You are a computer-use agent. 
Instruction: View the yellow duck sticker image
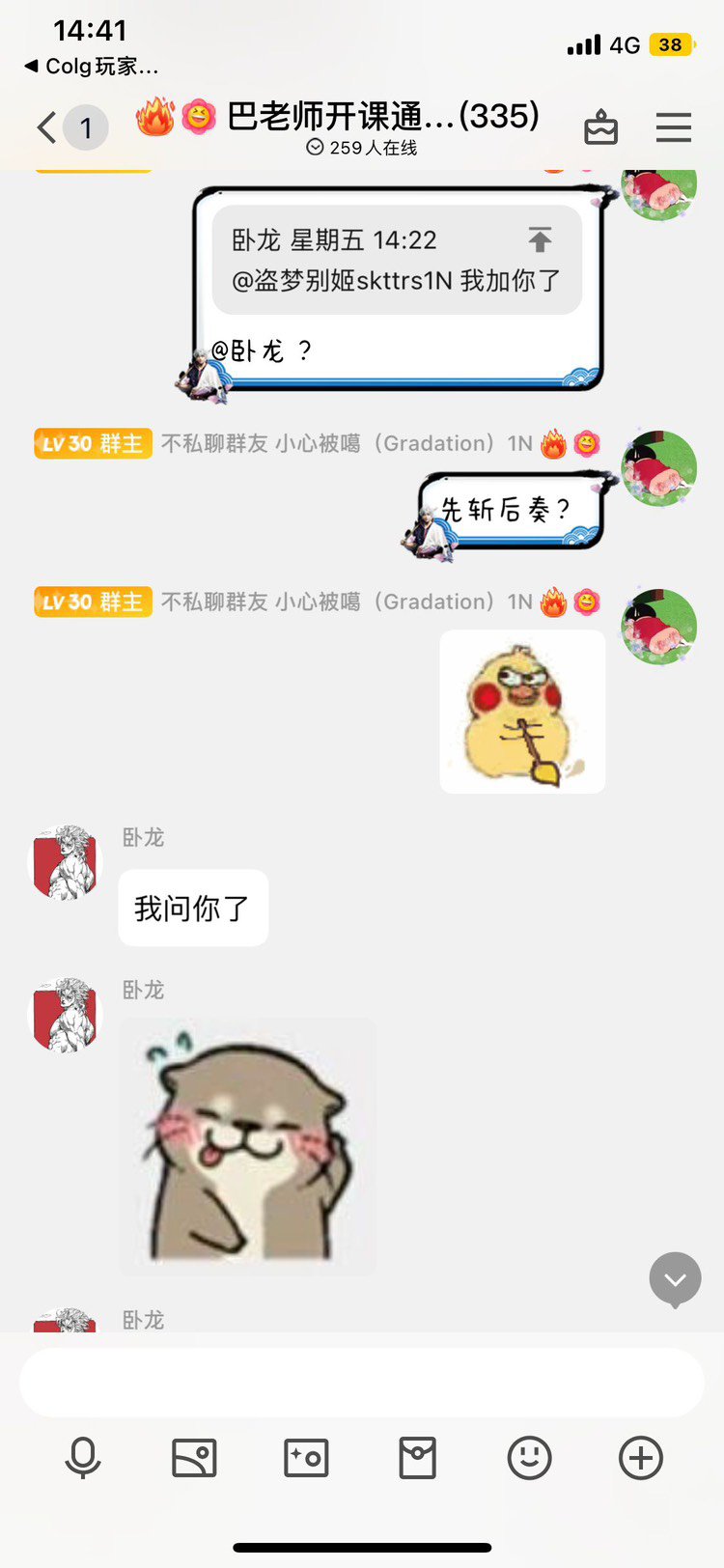coord(522,712)
